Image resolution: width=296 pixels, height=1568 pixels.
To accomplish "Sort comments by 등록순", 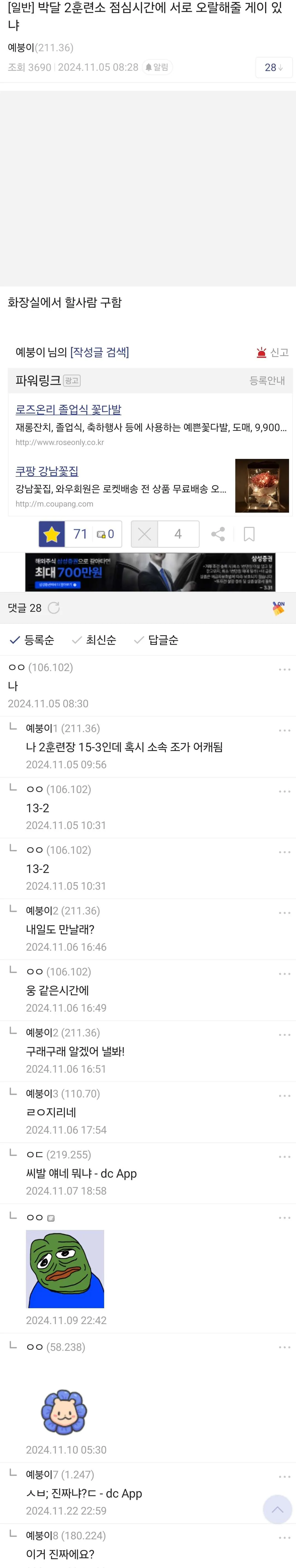I will 32,640.
